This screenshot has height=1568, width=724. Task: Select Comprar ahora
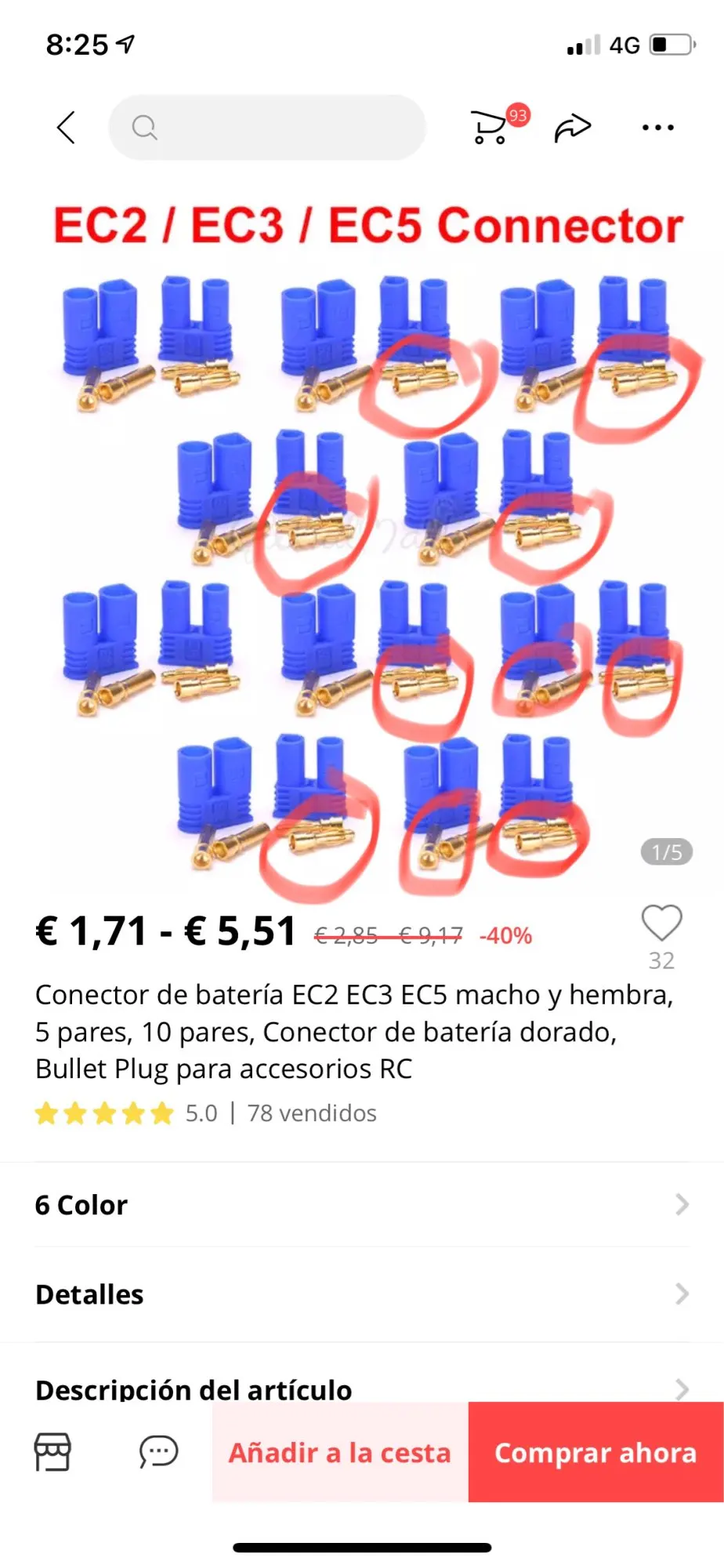click(595, 1453)
